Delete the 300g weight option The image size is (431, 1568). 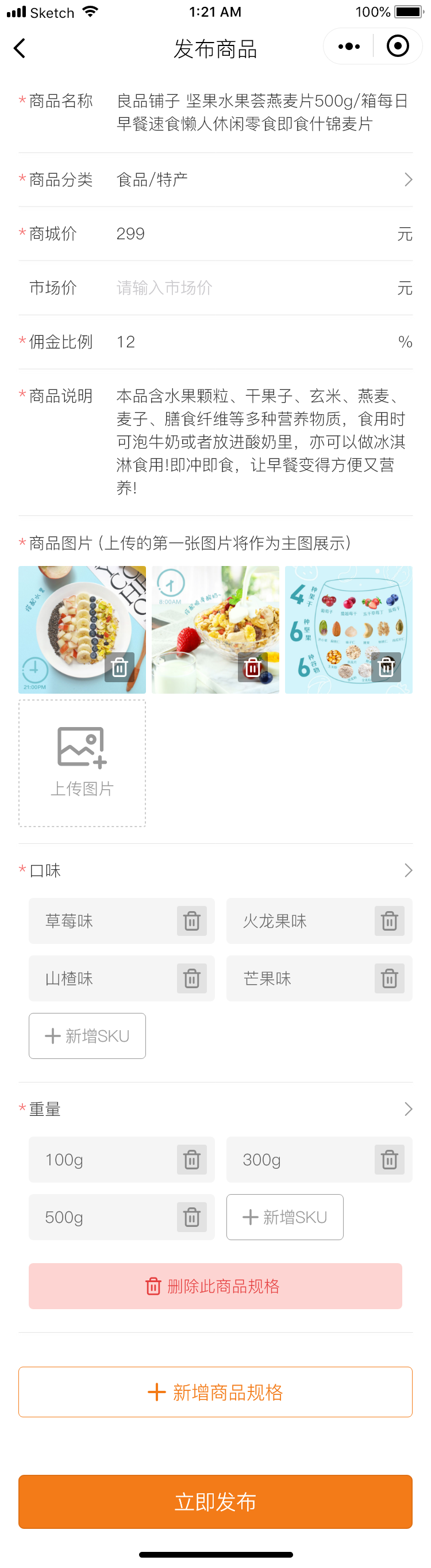coord(389,1160)
